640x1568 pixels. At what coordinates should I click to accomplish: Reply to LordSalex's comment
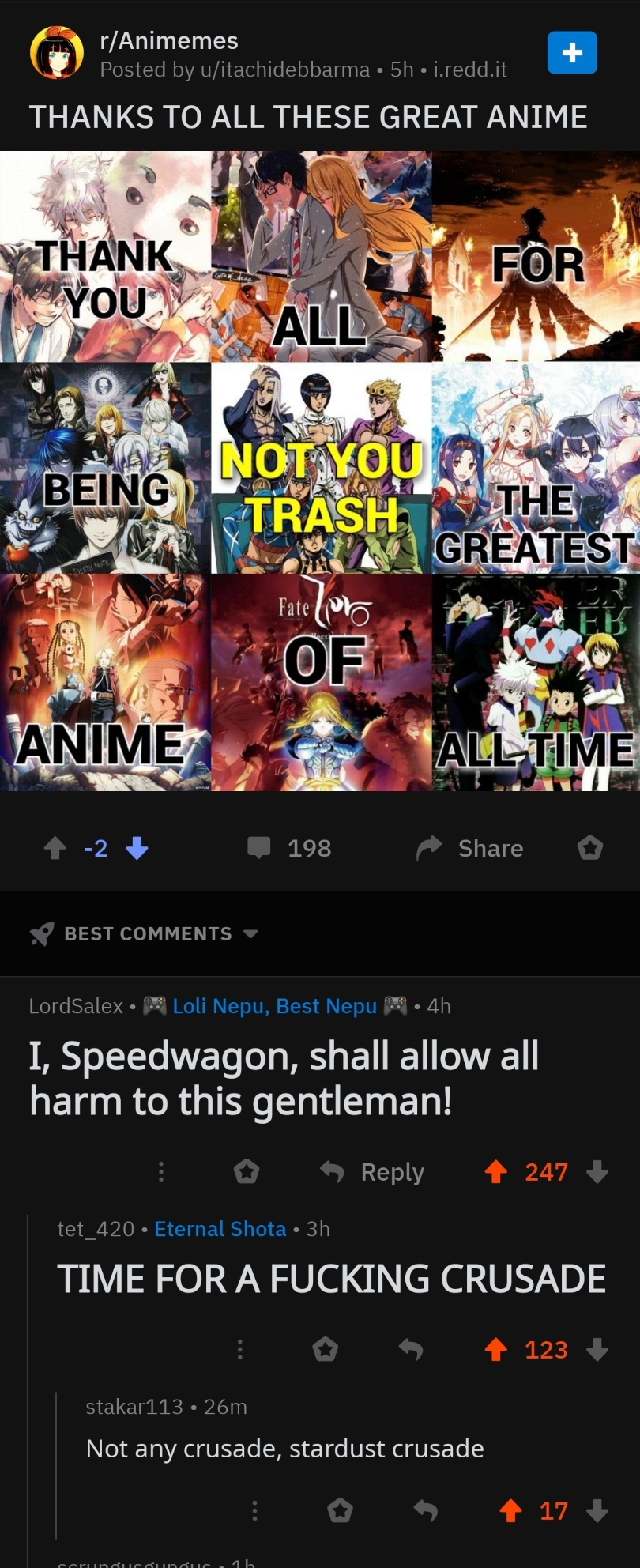point(373,1171)
